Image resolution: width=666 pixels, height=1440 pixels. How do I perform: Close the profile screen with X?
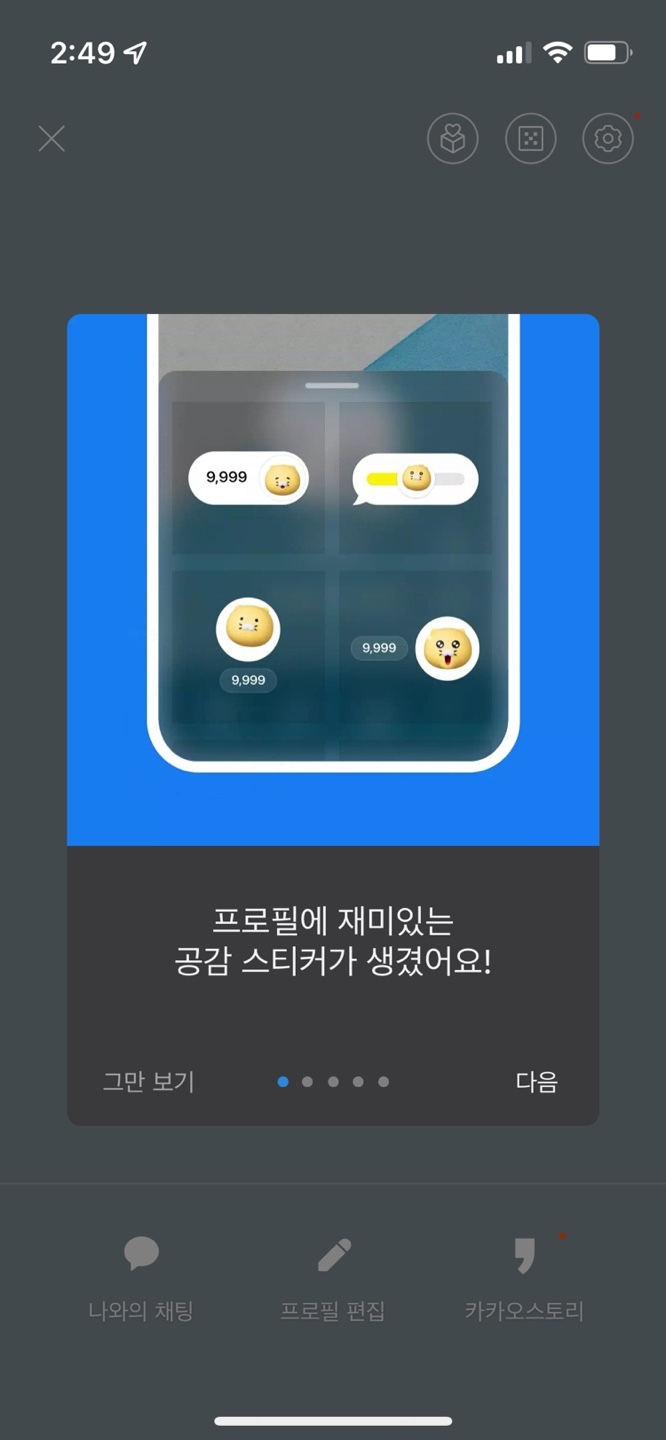click(x=51, y=138)
